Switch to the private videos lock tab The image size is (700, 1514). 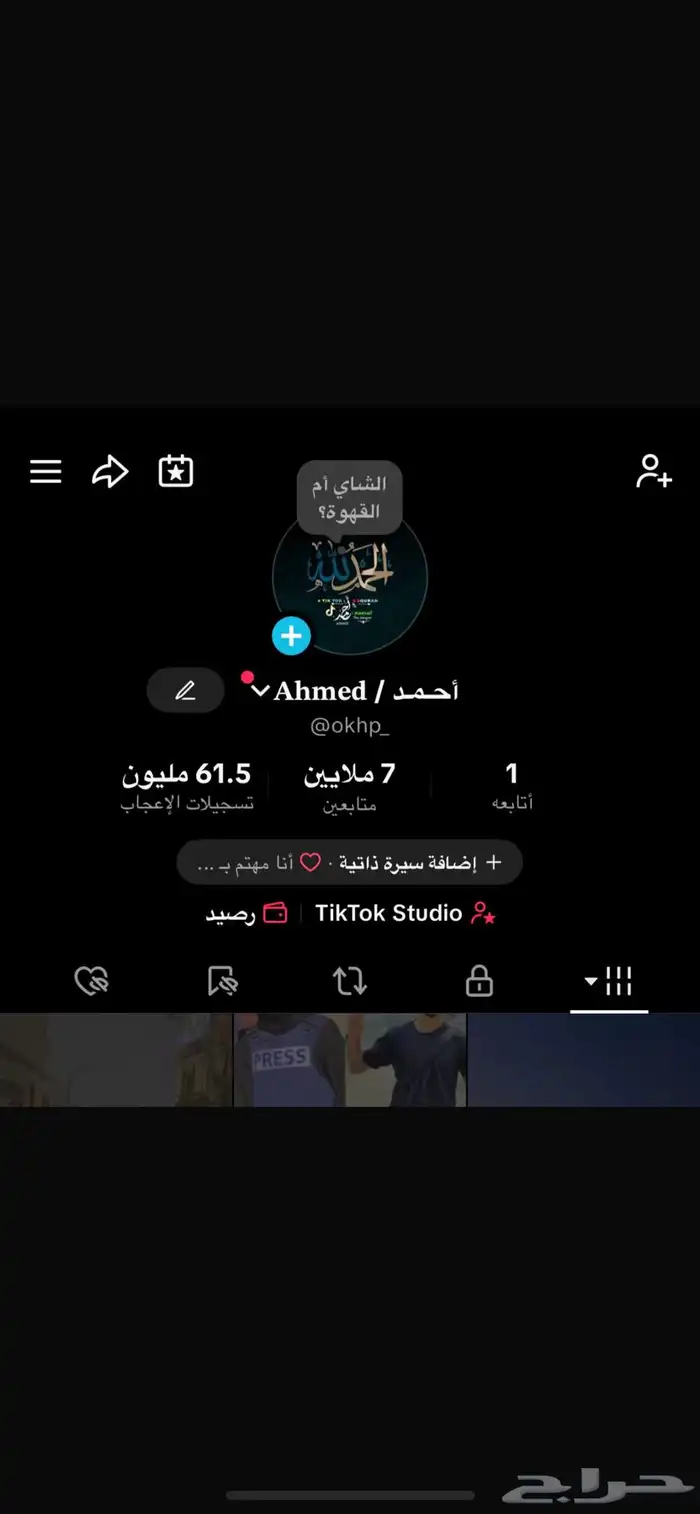tap(479, 982)
